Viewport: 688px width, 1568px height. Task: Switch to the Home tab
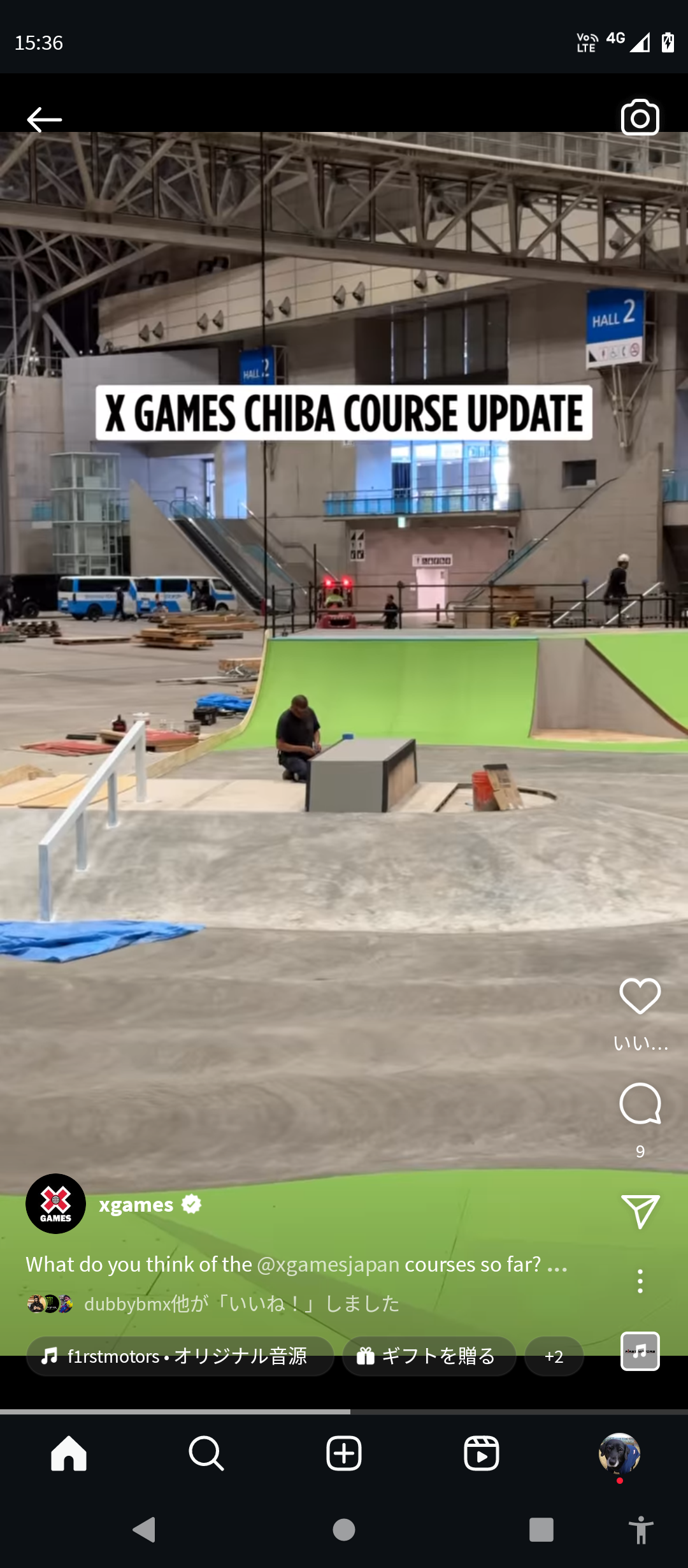(x=69, y=1453)
